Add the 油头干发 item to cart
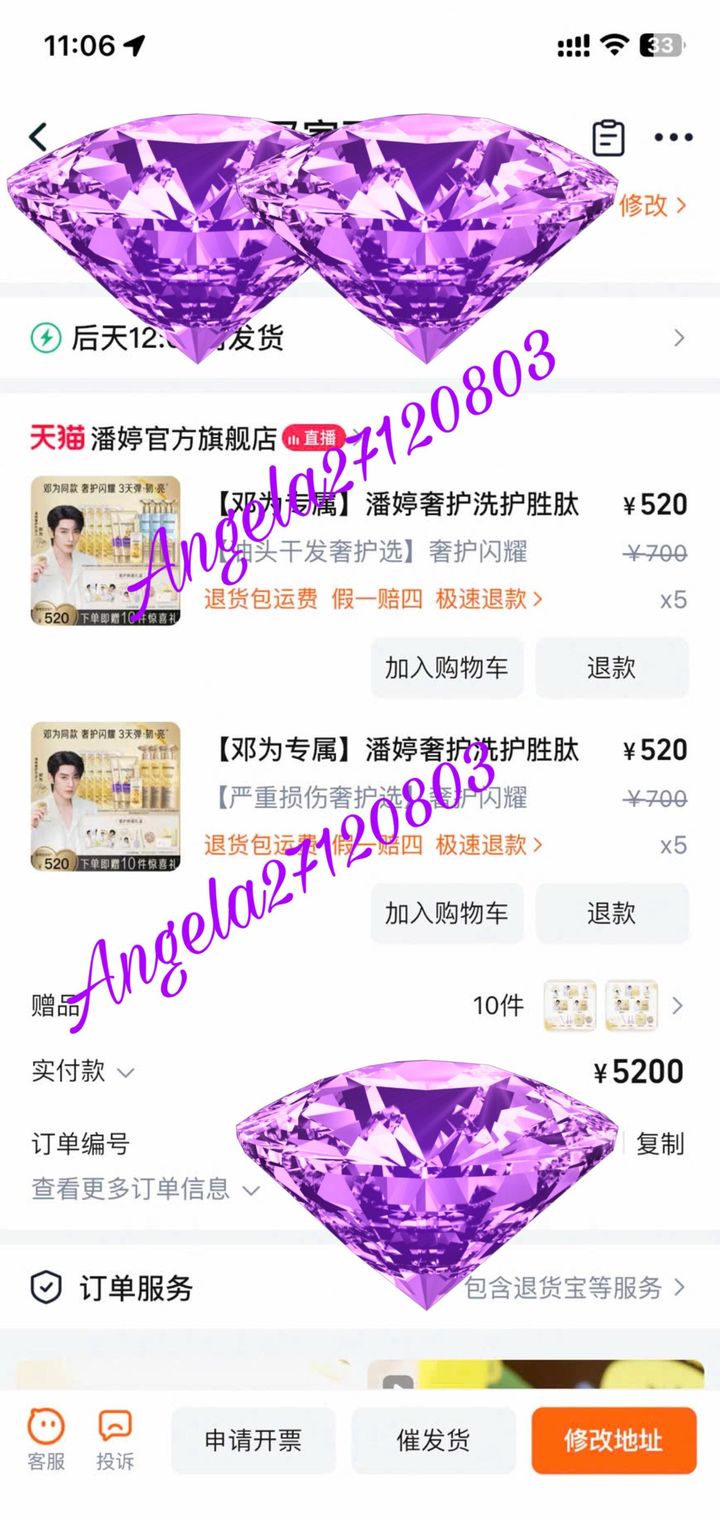Screen dimensions: 720x1522 point(446,668)
